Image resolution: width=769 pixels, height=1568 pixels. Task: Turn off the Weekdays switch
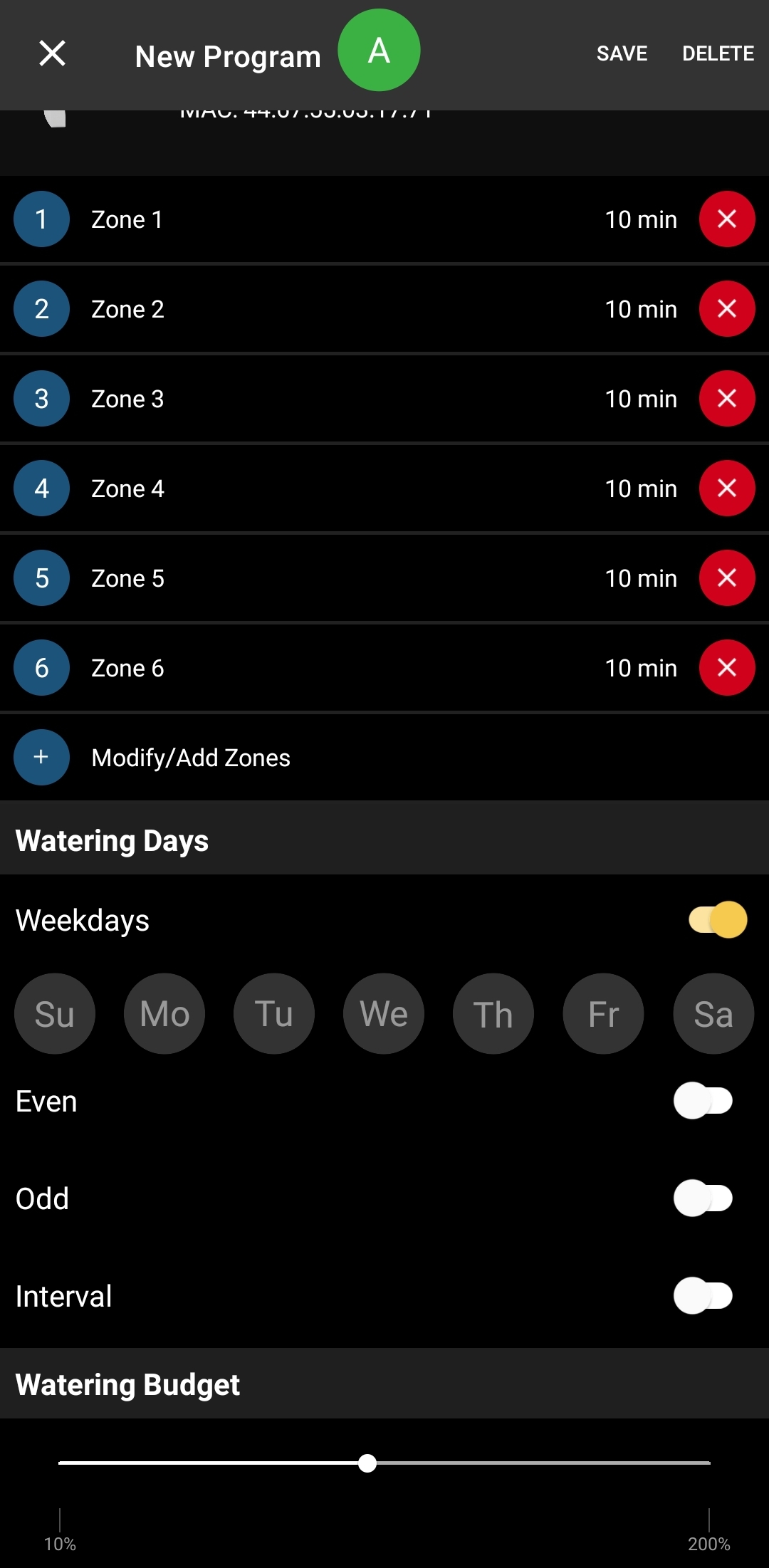pyautogui.click(x=718, y=920)
